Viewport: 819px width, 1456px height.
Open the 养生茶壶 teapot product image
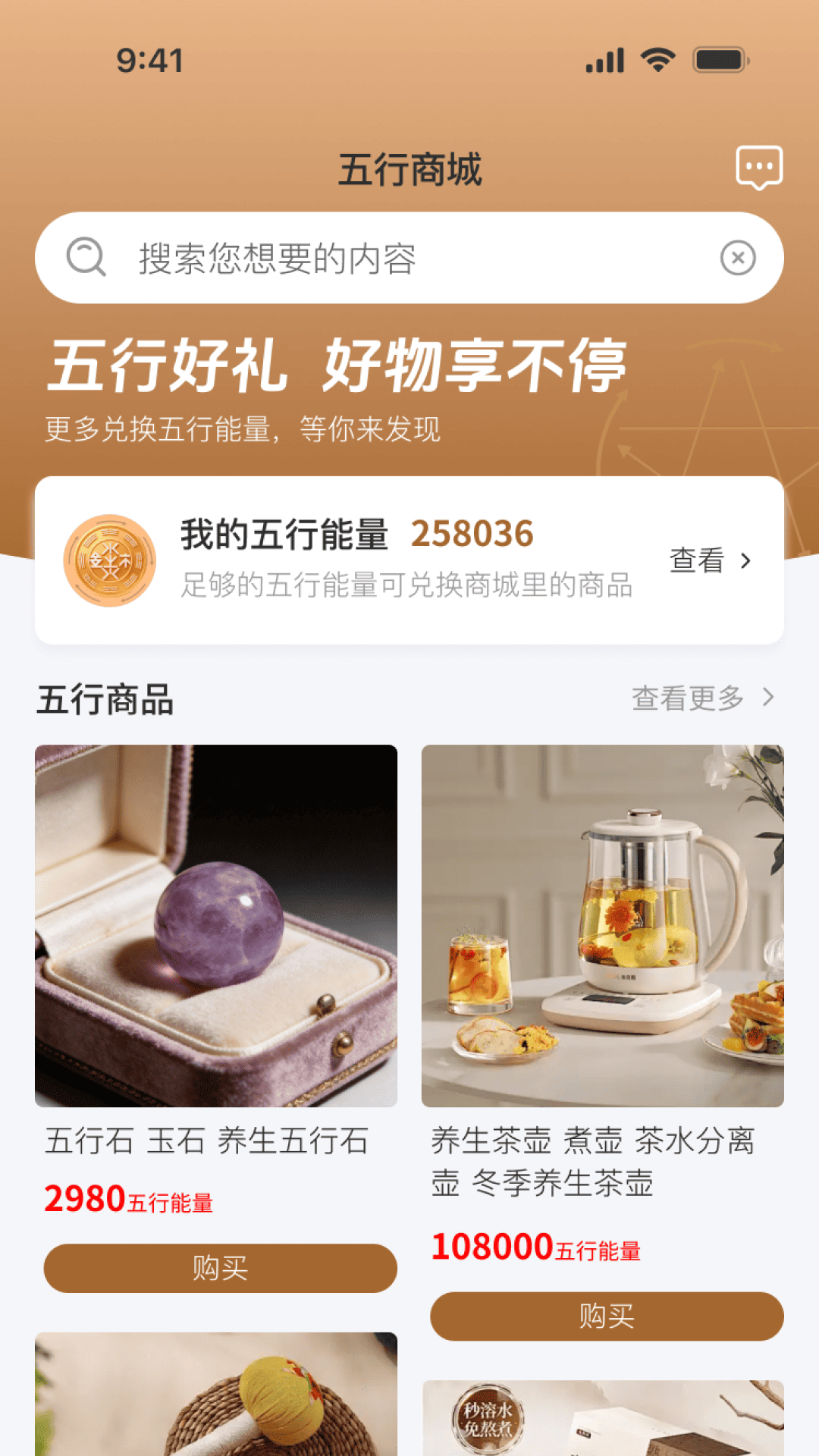604,921
